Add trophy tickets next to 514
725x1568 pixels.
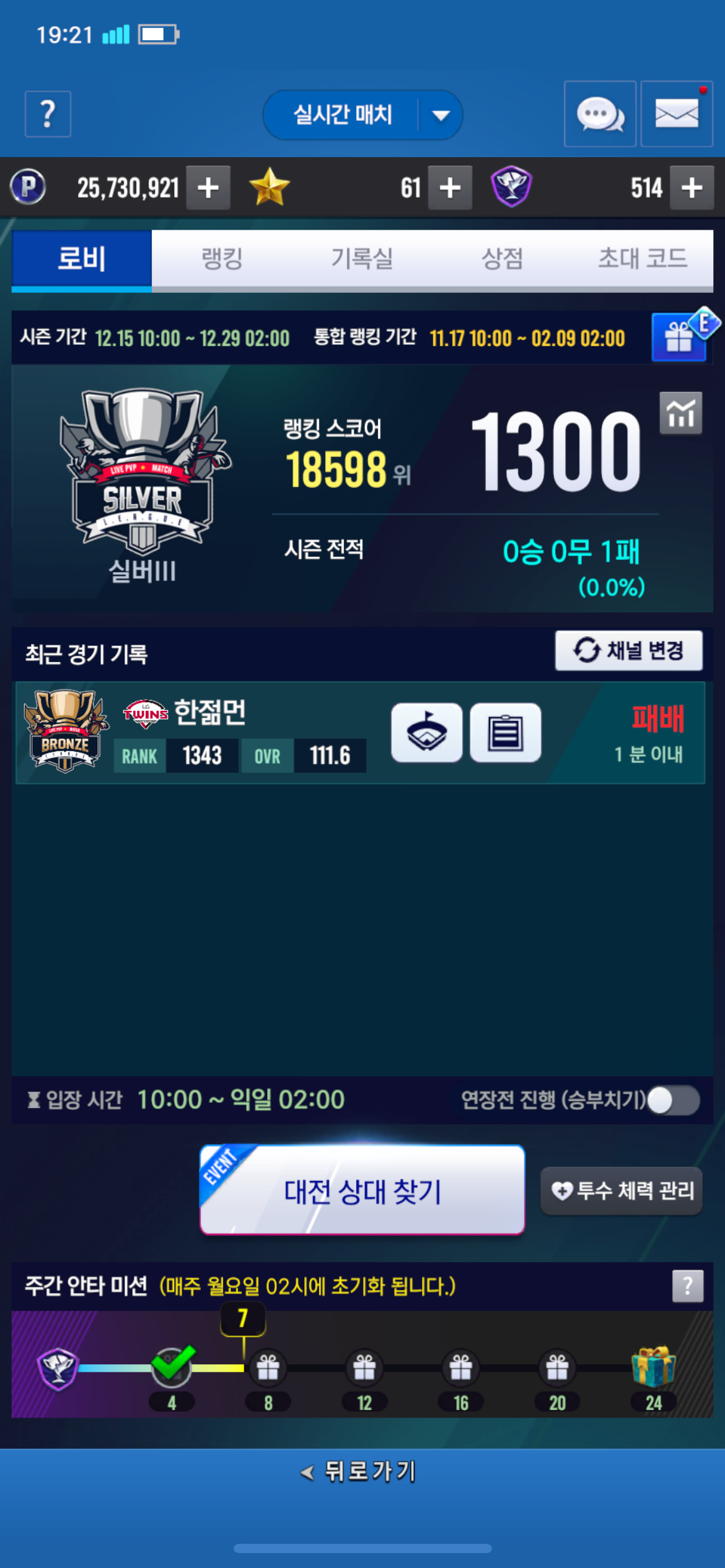point(692,188)
